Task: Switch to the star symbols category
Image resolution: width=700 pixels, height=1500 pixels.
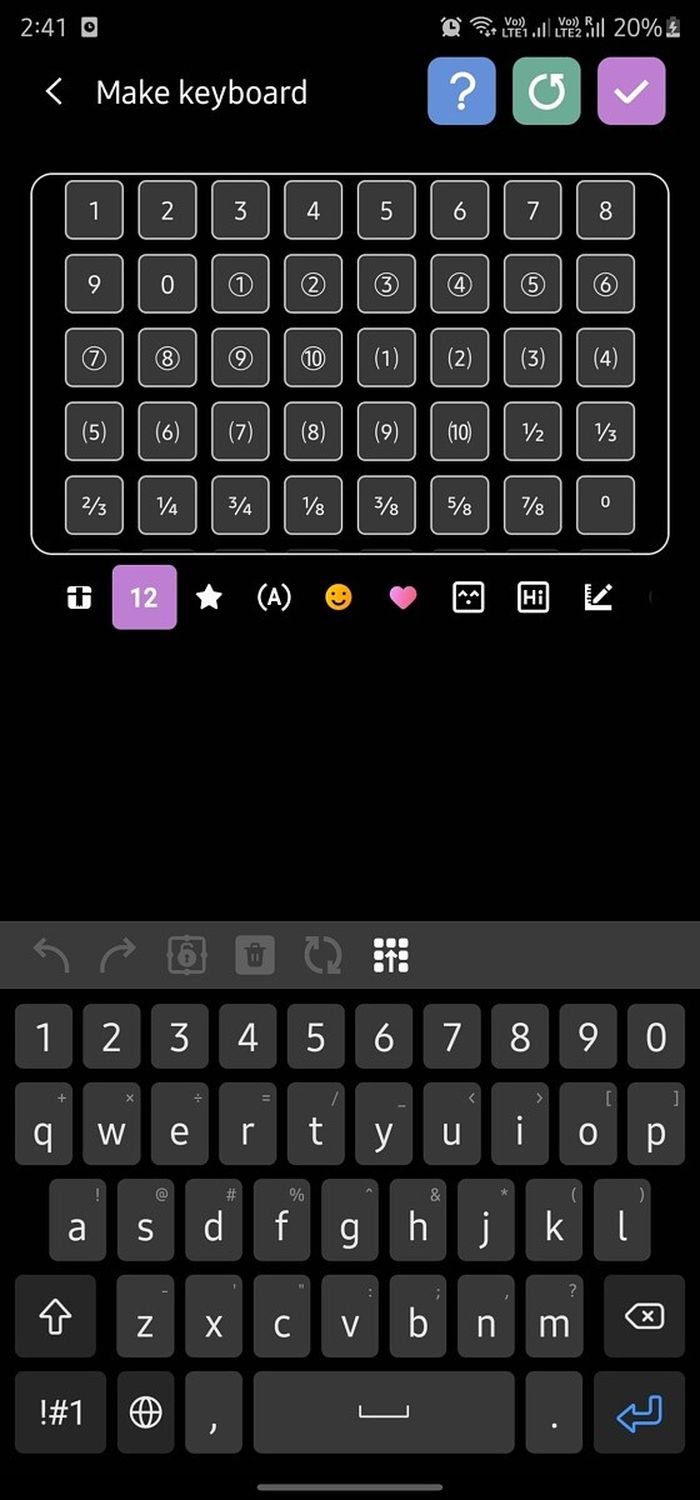Action: [x=209, y=598]
